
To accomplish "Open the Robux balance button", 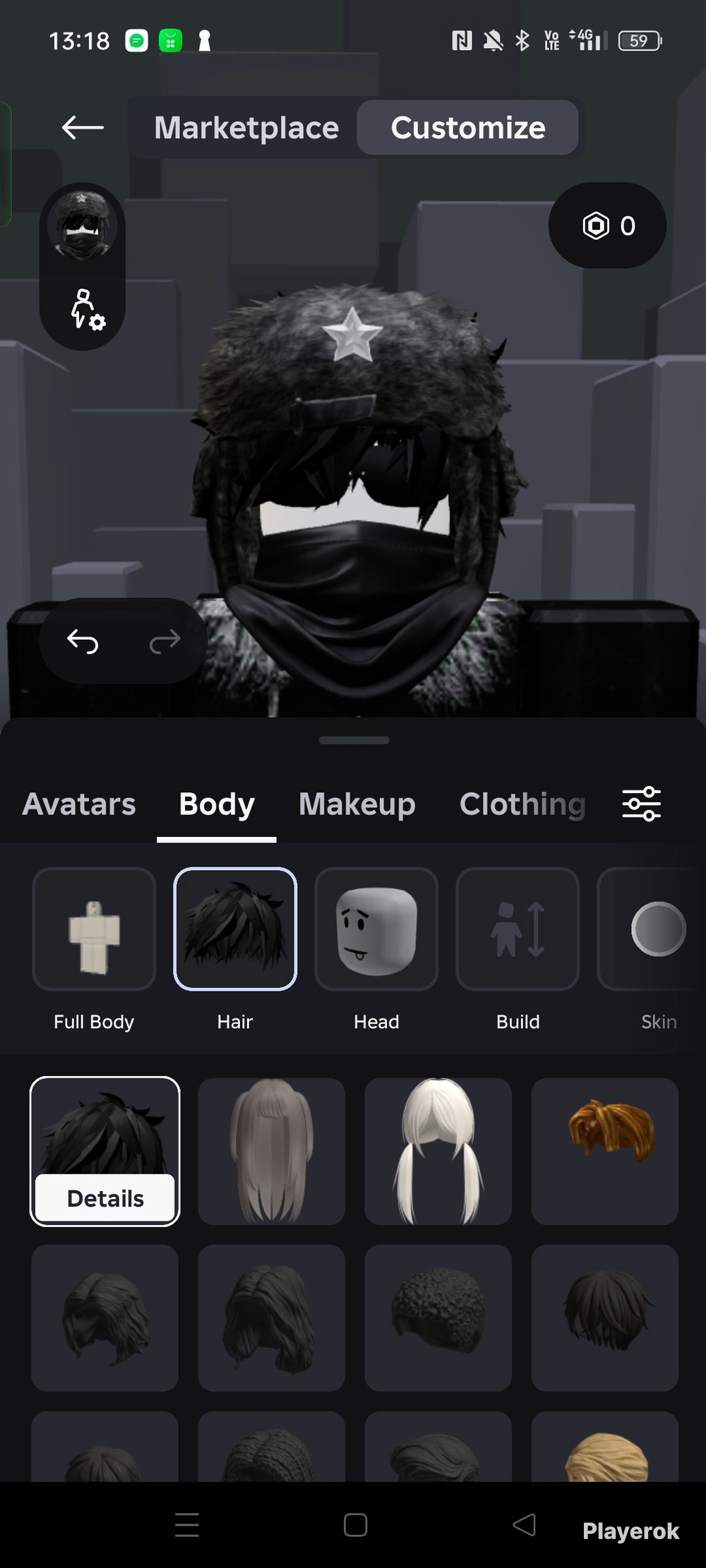I will [608, 226].
